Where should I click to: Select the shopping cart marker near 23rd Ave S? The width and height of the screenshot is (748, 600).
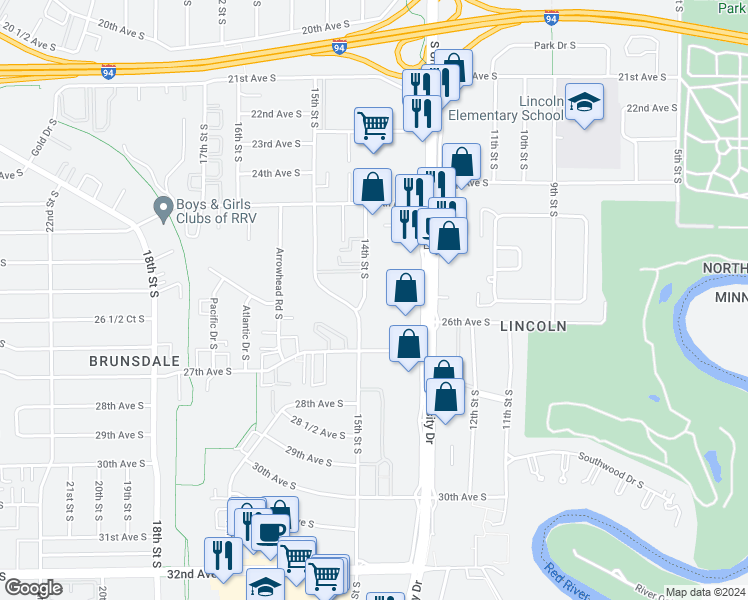click(x=373, y=127)
